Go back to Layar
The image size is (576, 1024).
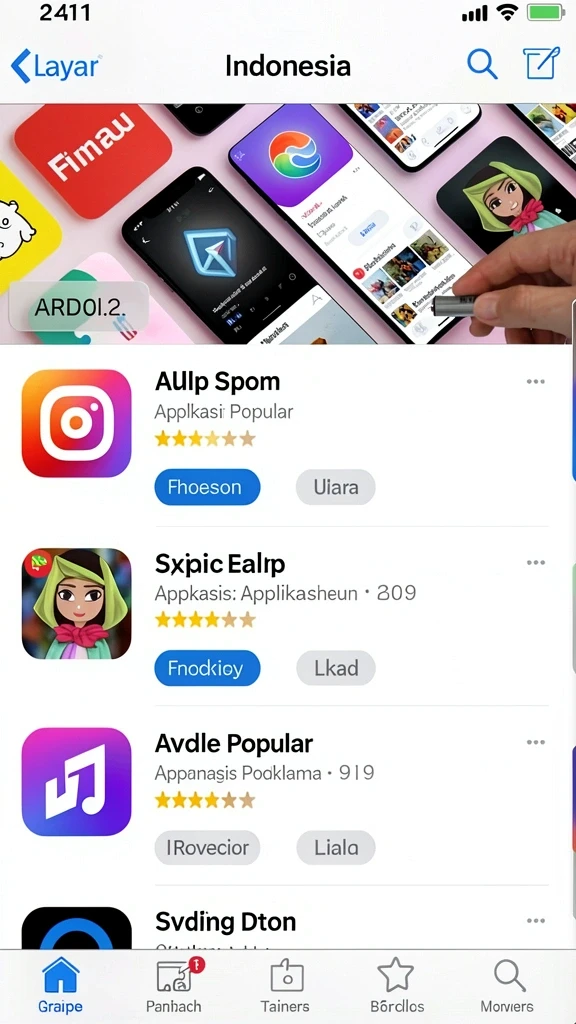click(56, 67)
